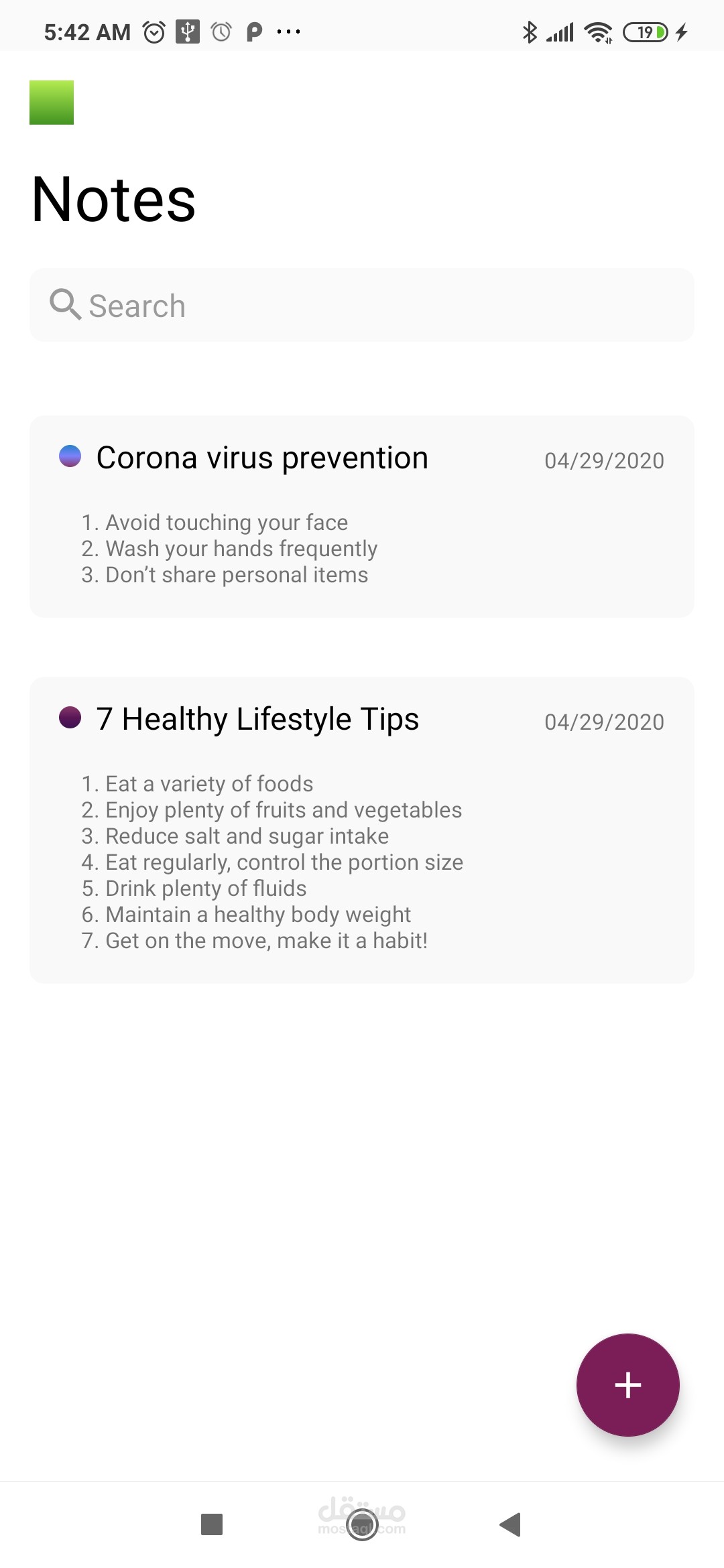
Task: Open the Corona virus prevention note
Action: click(362, 516)
